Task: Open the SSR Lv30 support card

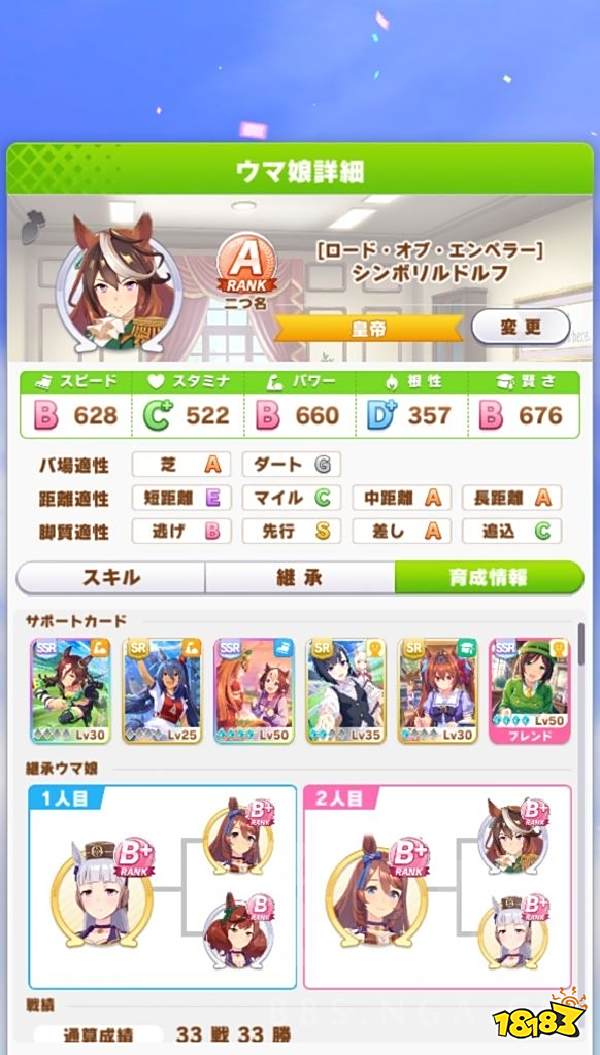Action: [70, 690]
